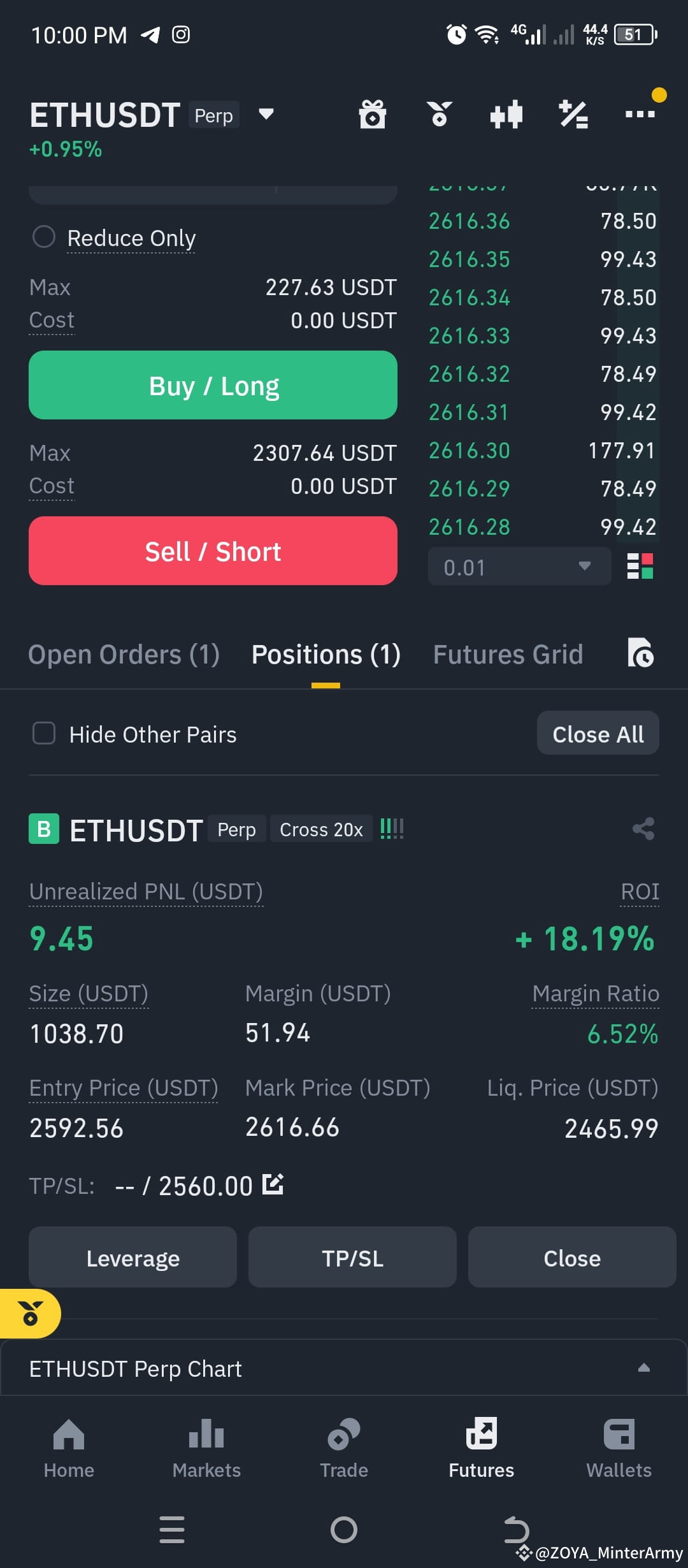Open the gift box rewards icon
This screenshot has height=1568, width=688.
click(373, 115)
